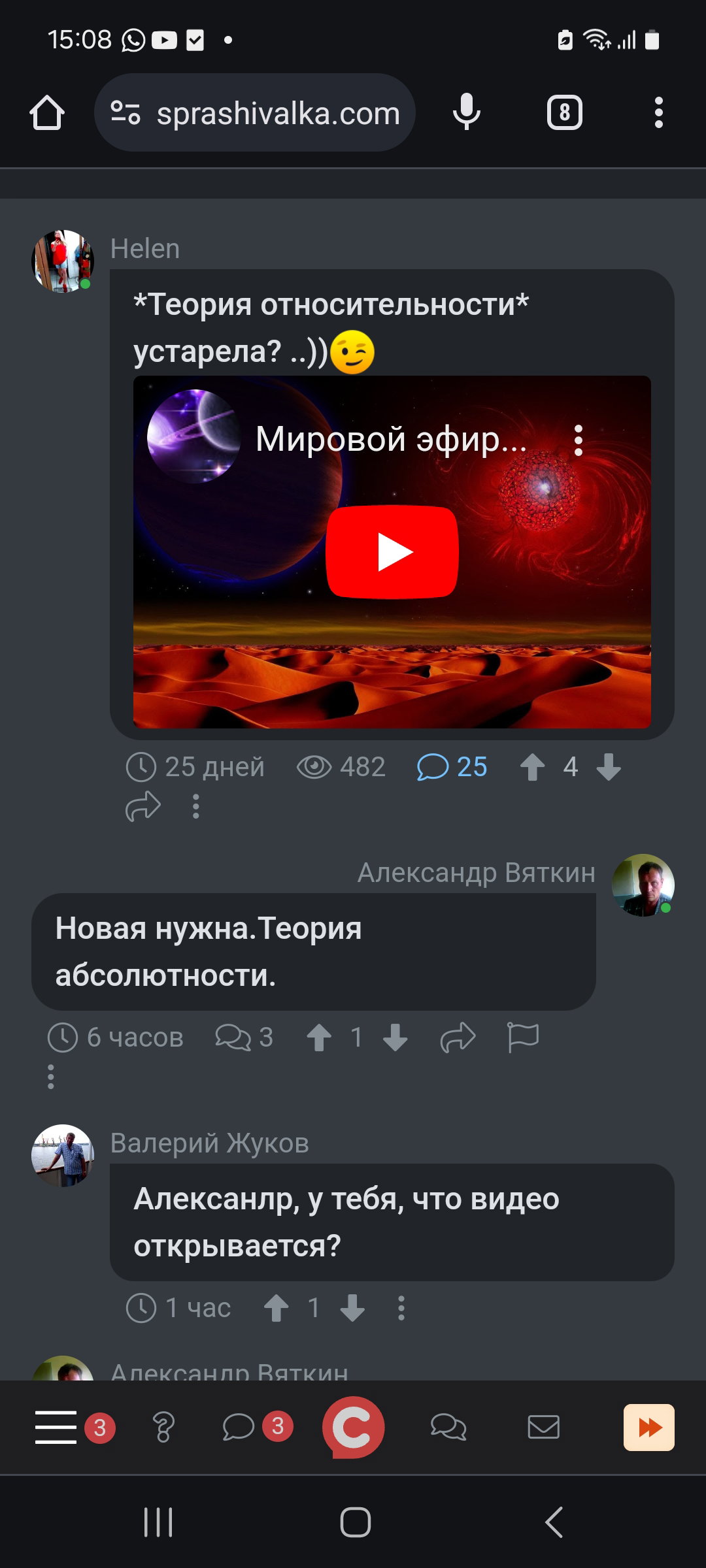This screenshot has width=706, height=1568.
Task: Go back using the system back button
Action: coord(554,1522)
